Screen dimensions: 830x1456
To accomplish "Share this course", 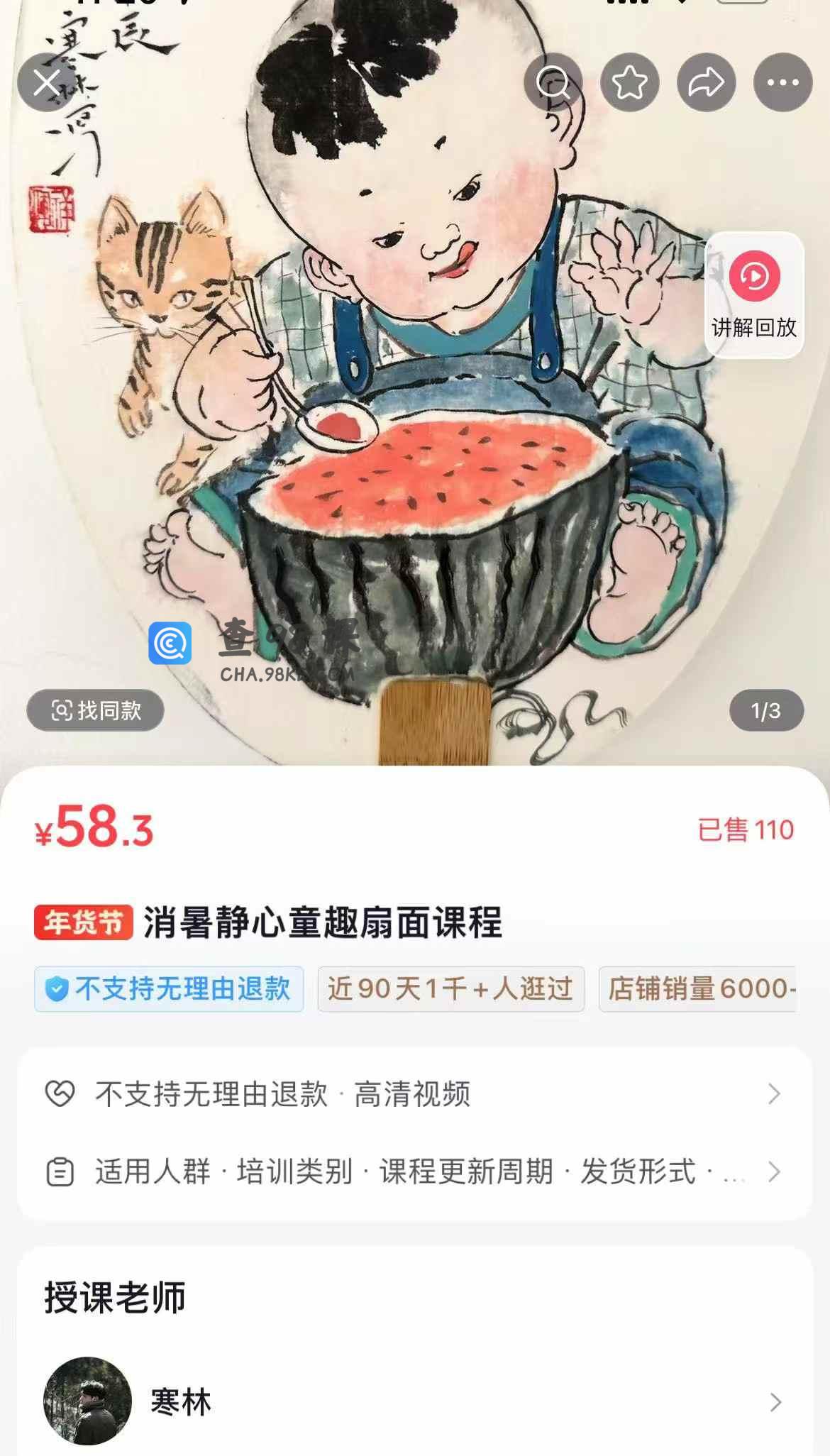I will [707, 82].
